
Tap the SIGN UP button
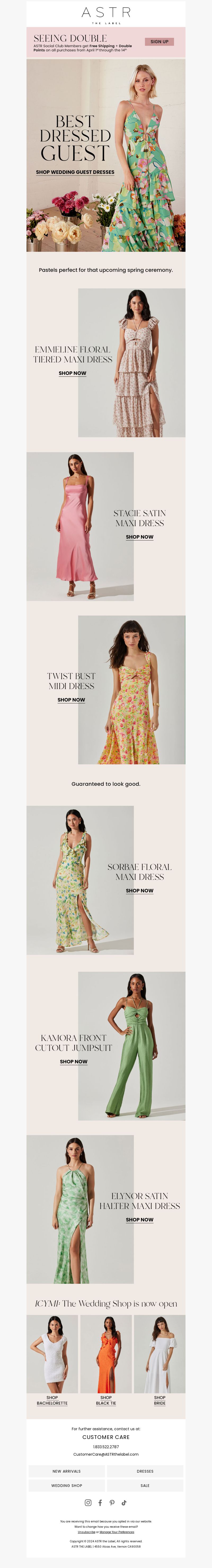159,41
